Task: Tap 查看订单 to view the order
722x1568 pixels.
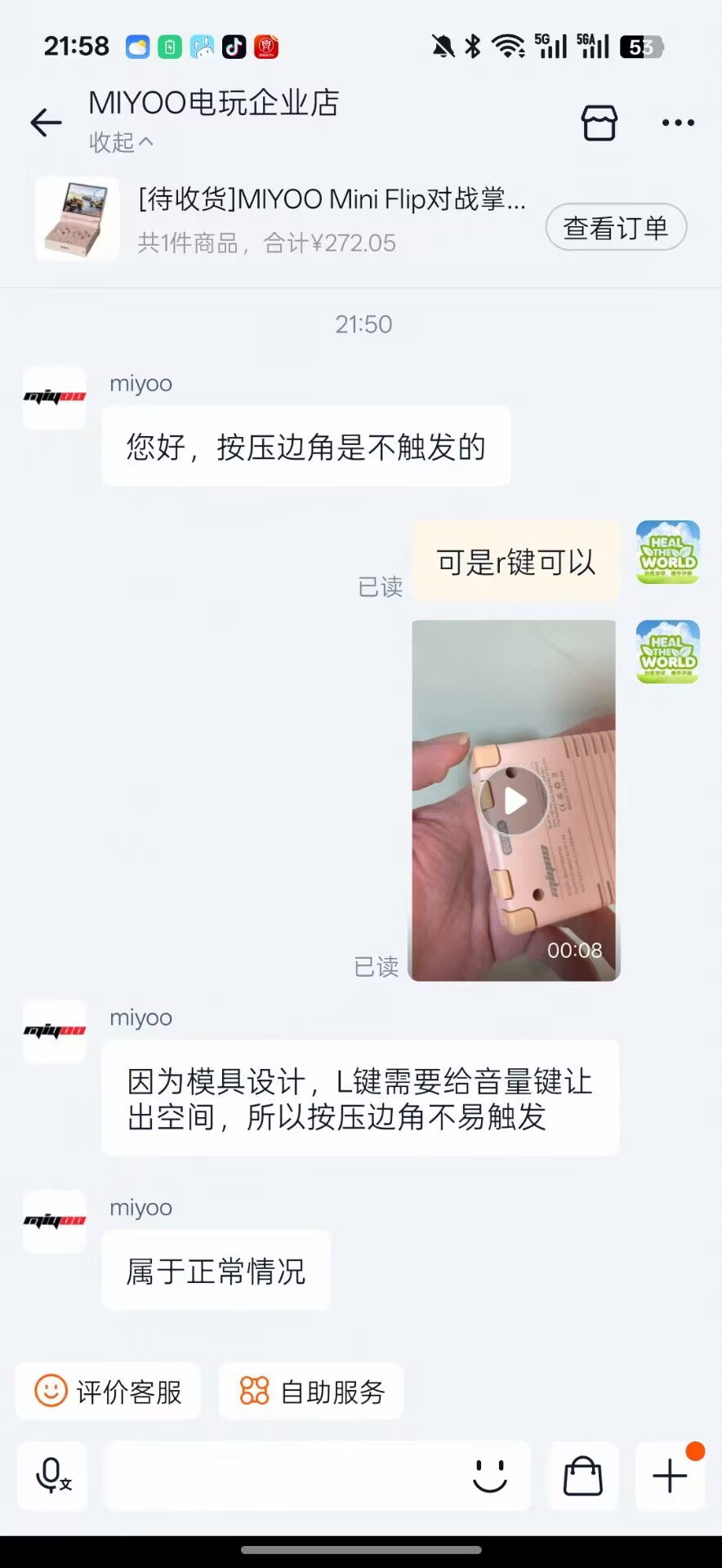Action: coord(616,227)
